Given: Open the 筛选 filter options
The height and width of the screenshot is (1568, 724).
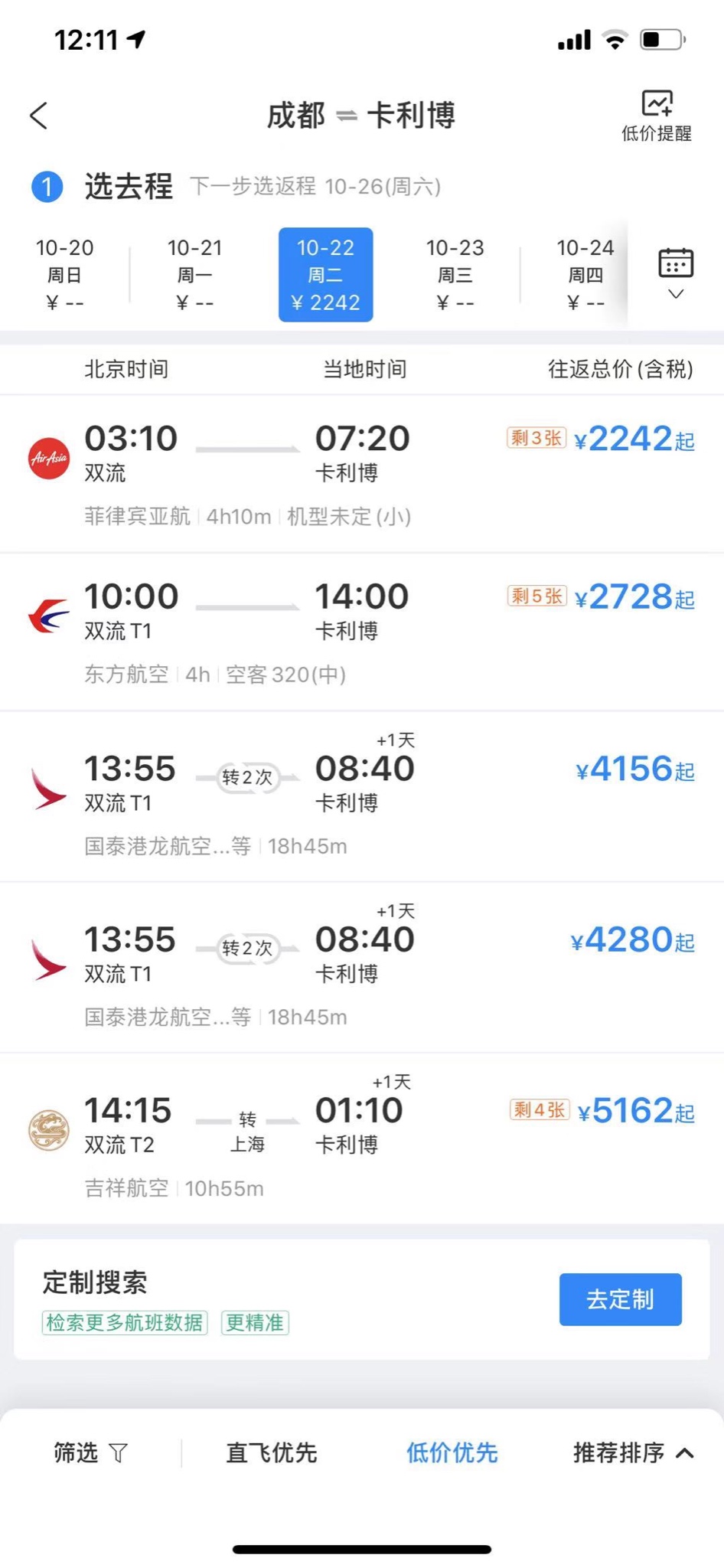Looking at the screenshot, I should point(90,1452).
